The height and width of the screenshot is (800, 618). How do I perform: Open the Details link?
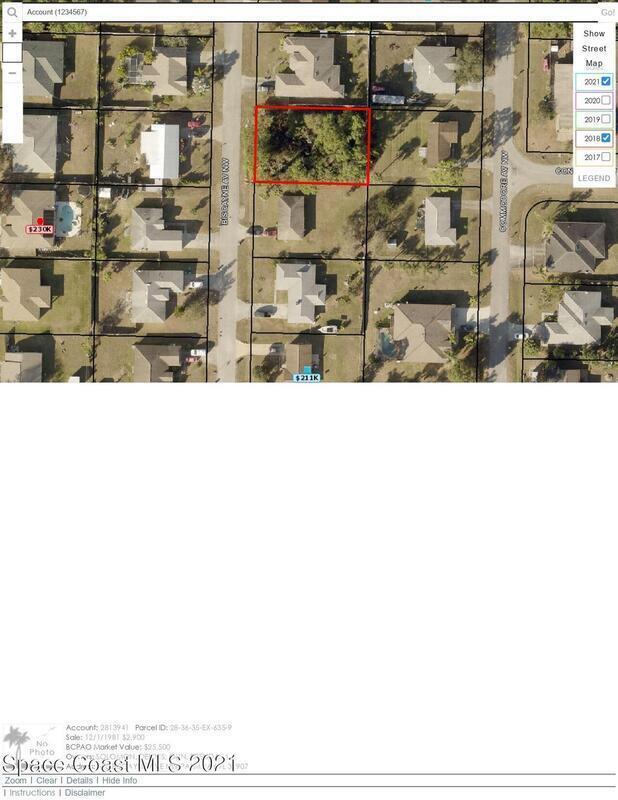coord(80,780)
